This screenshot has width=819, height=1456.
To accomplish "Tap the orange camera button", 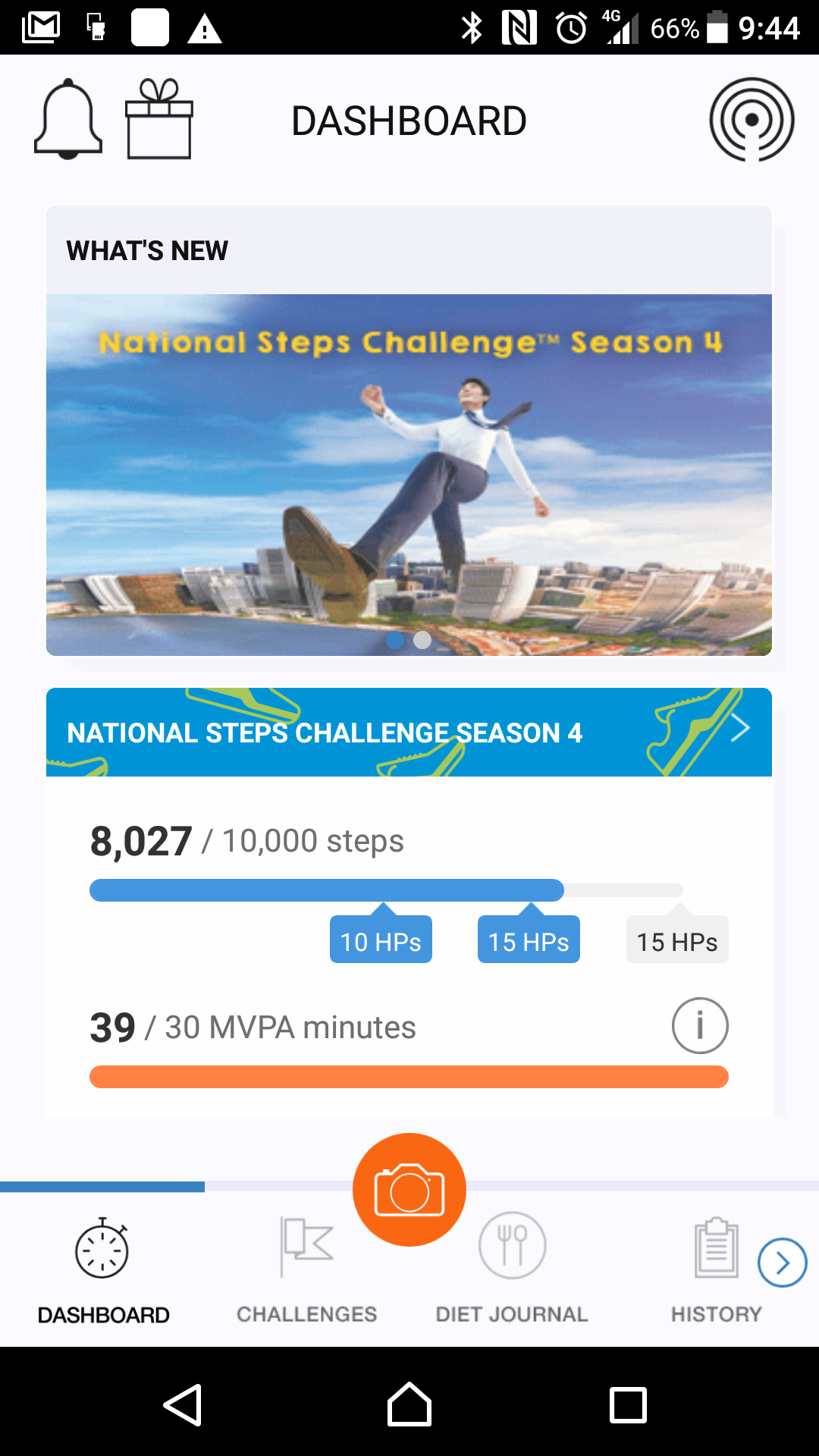I will [409, 1190].
